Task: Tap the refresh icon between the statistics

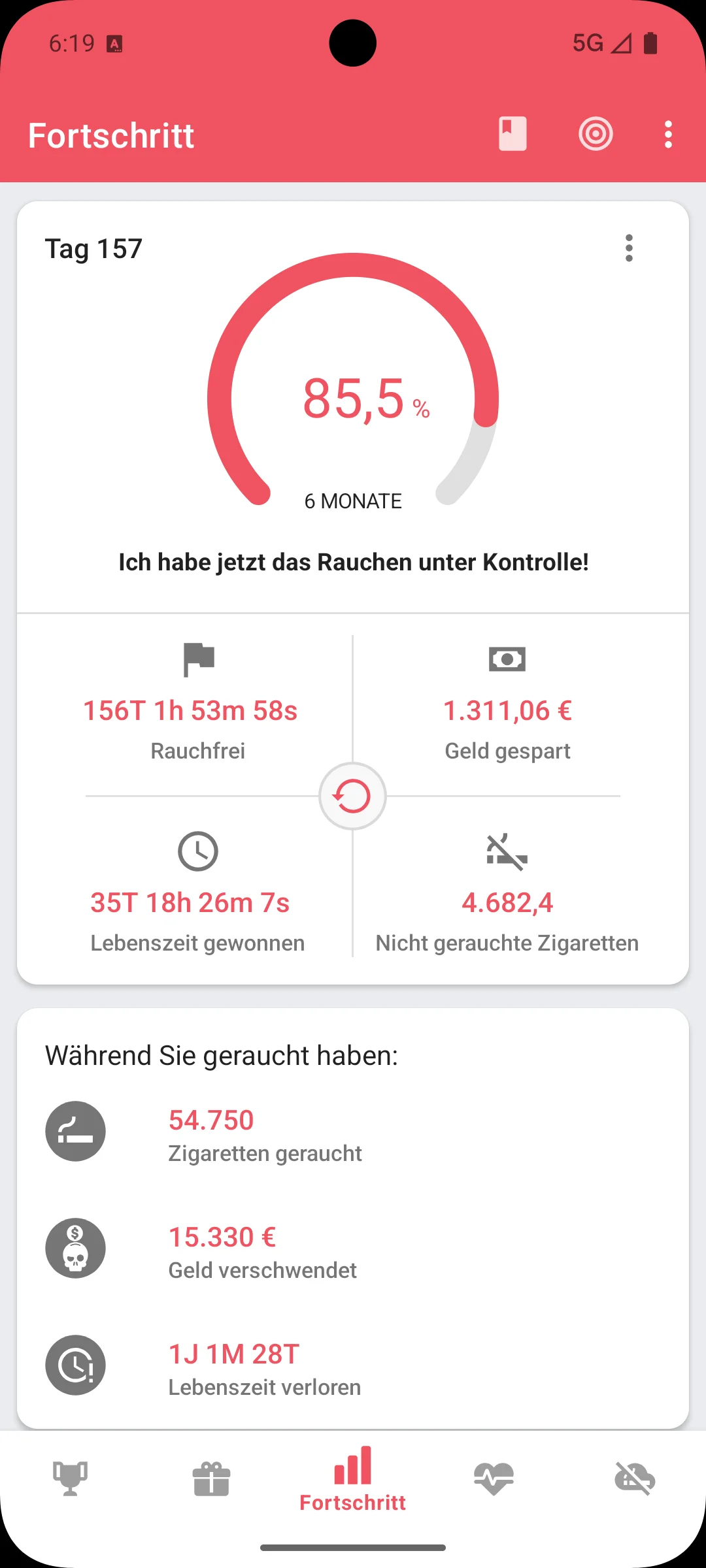Action: click(x=352, y=796)
